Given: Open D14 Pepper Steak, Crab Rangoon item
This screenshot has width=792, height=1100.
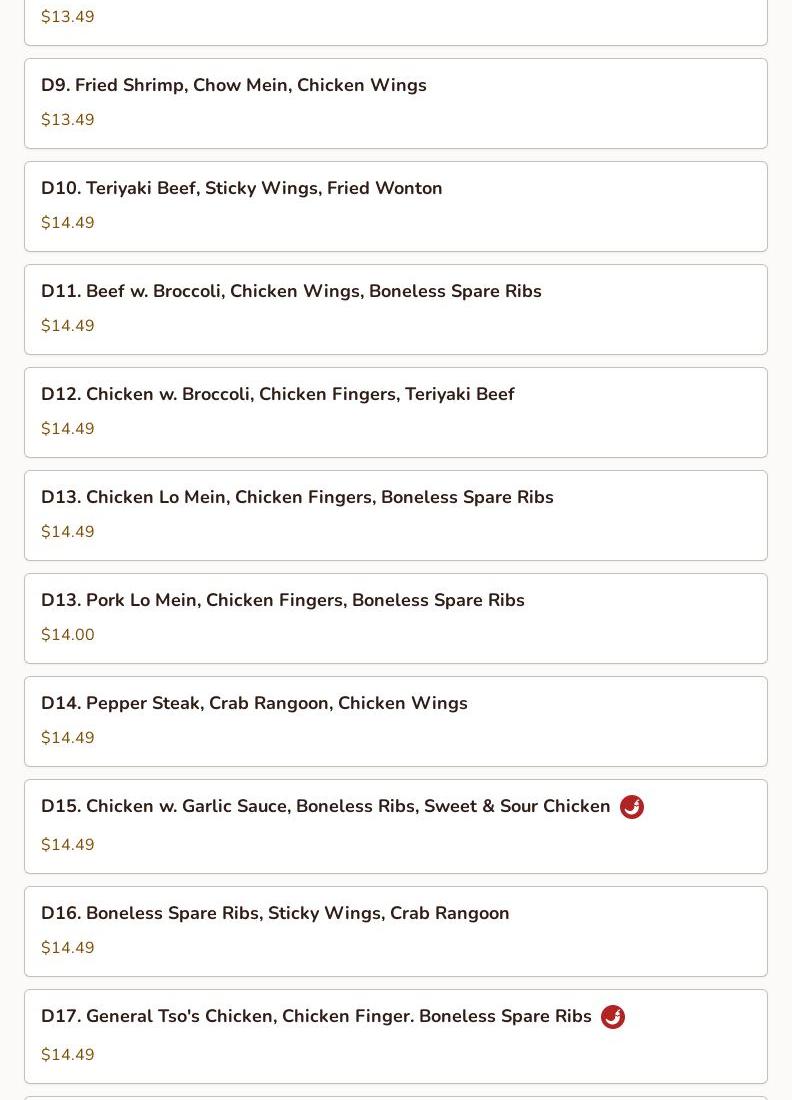Looking at the screenshot, I should pyautogui.click(x=395, y=721).
